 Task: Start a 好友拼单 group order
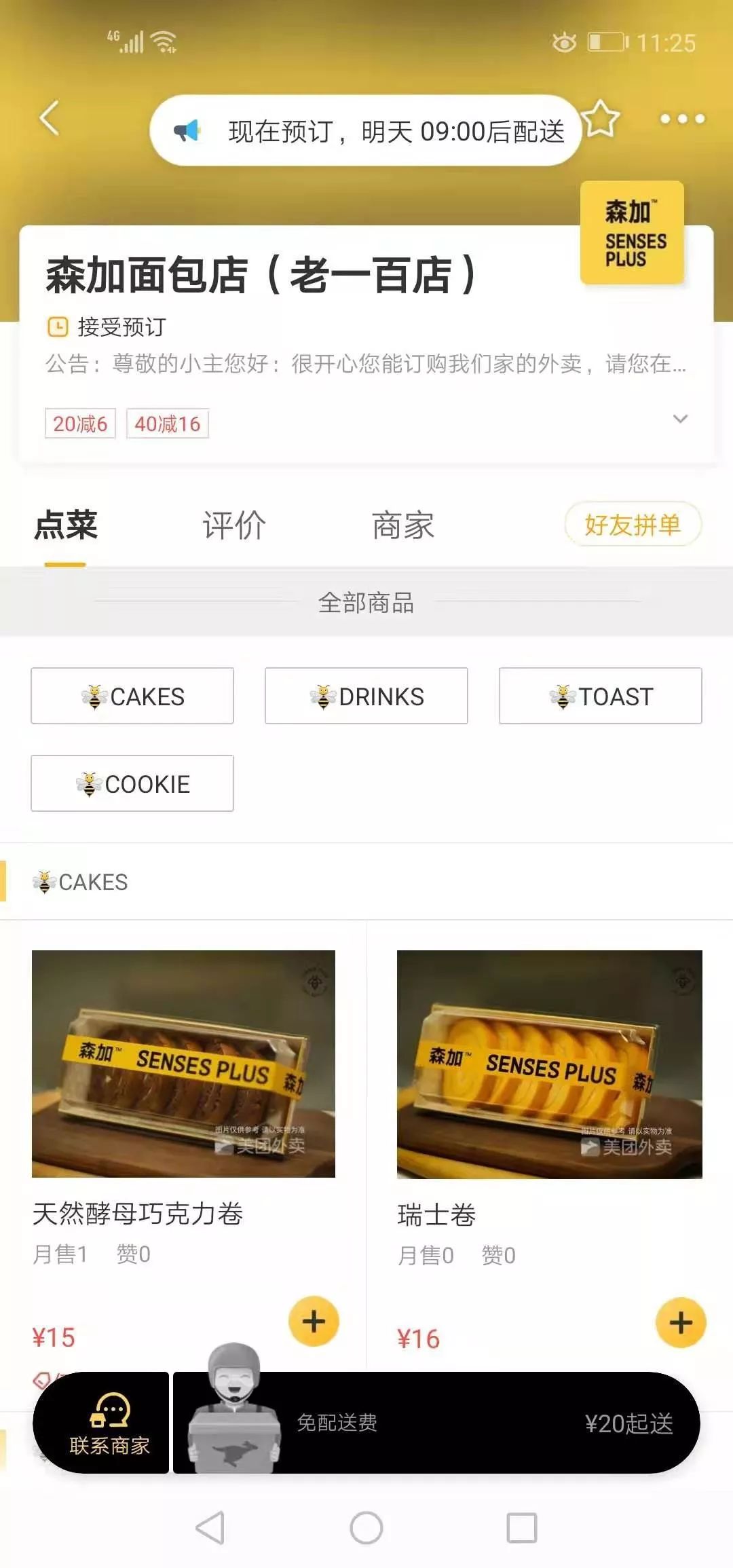pos(633,524)
